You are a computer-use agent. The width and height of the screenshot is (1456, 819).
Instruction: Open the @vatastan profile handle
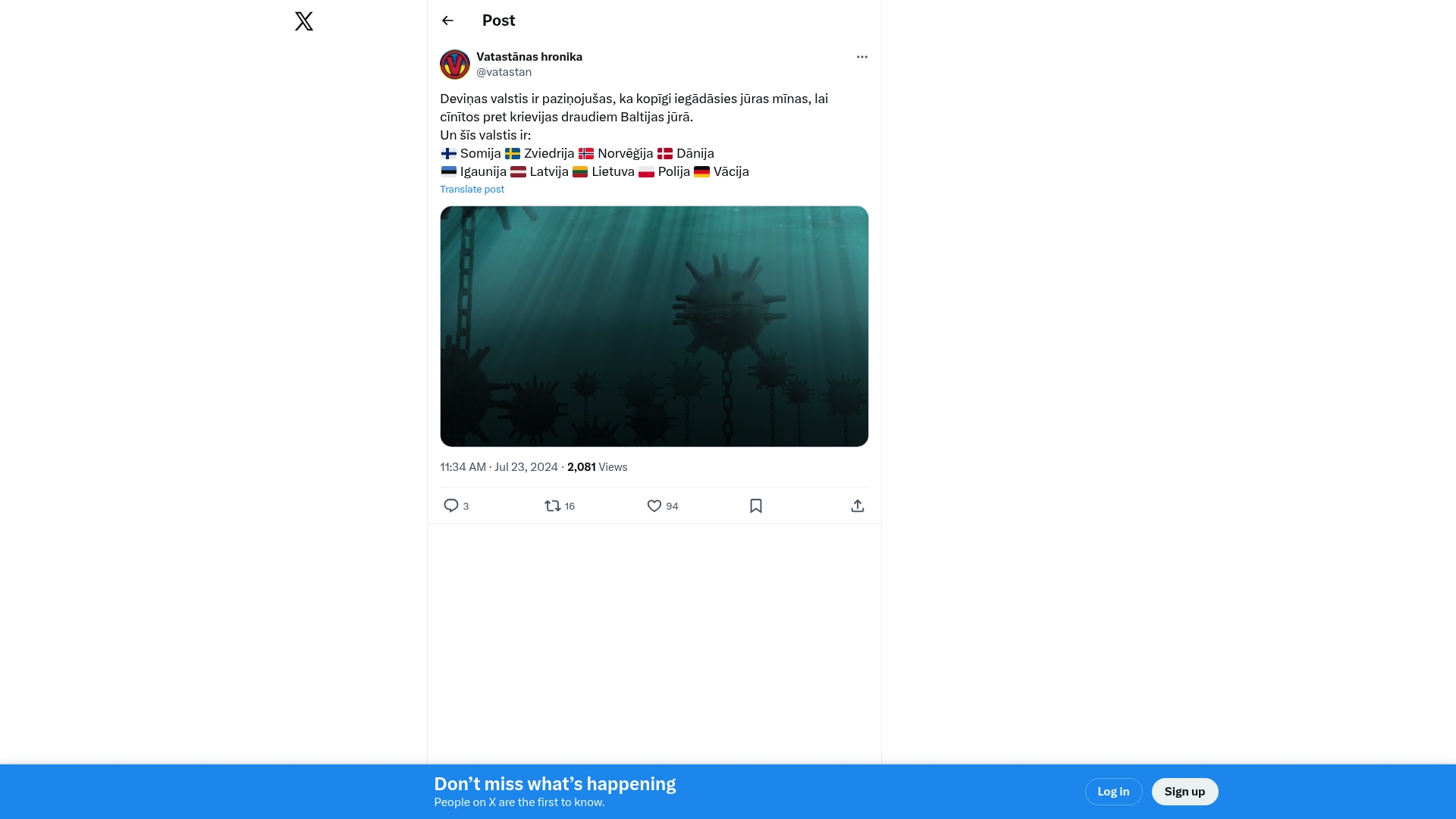504,72
